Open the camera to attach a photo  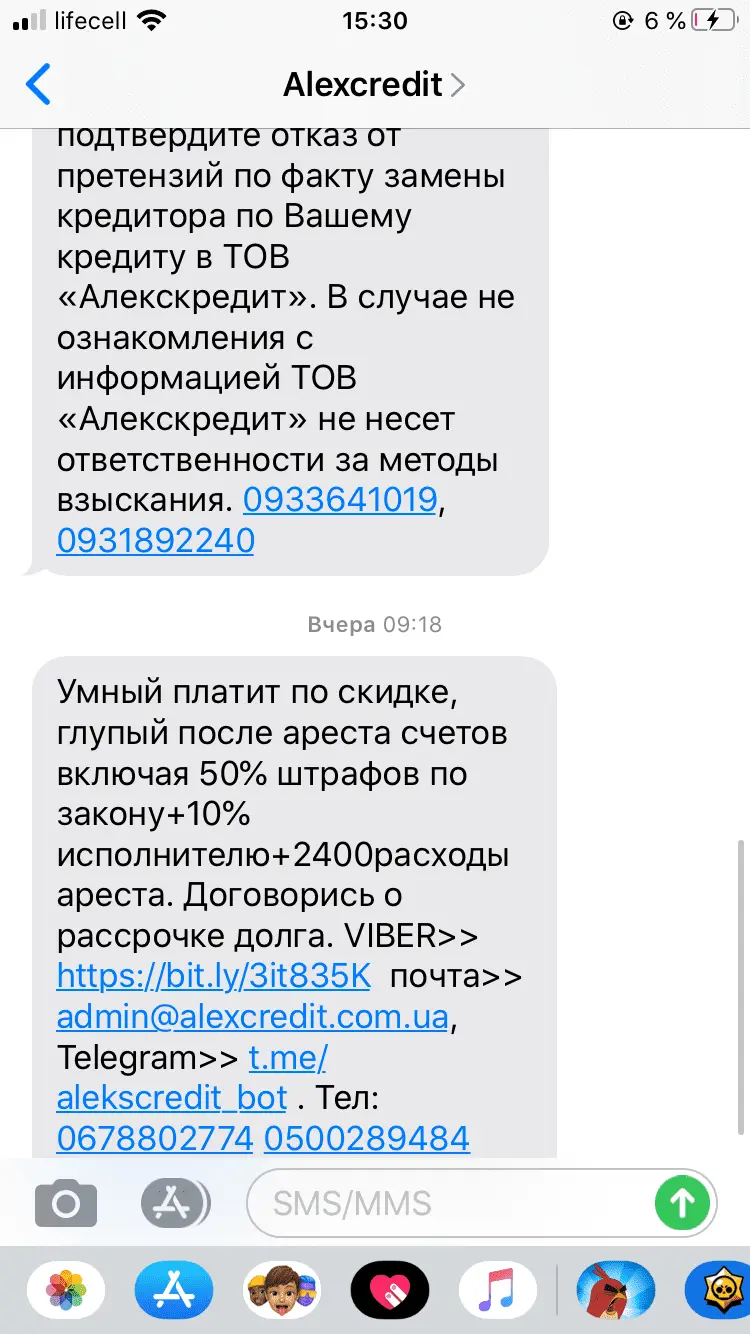tap(66, 1202)
